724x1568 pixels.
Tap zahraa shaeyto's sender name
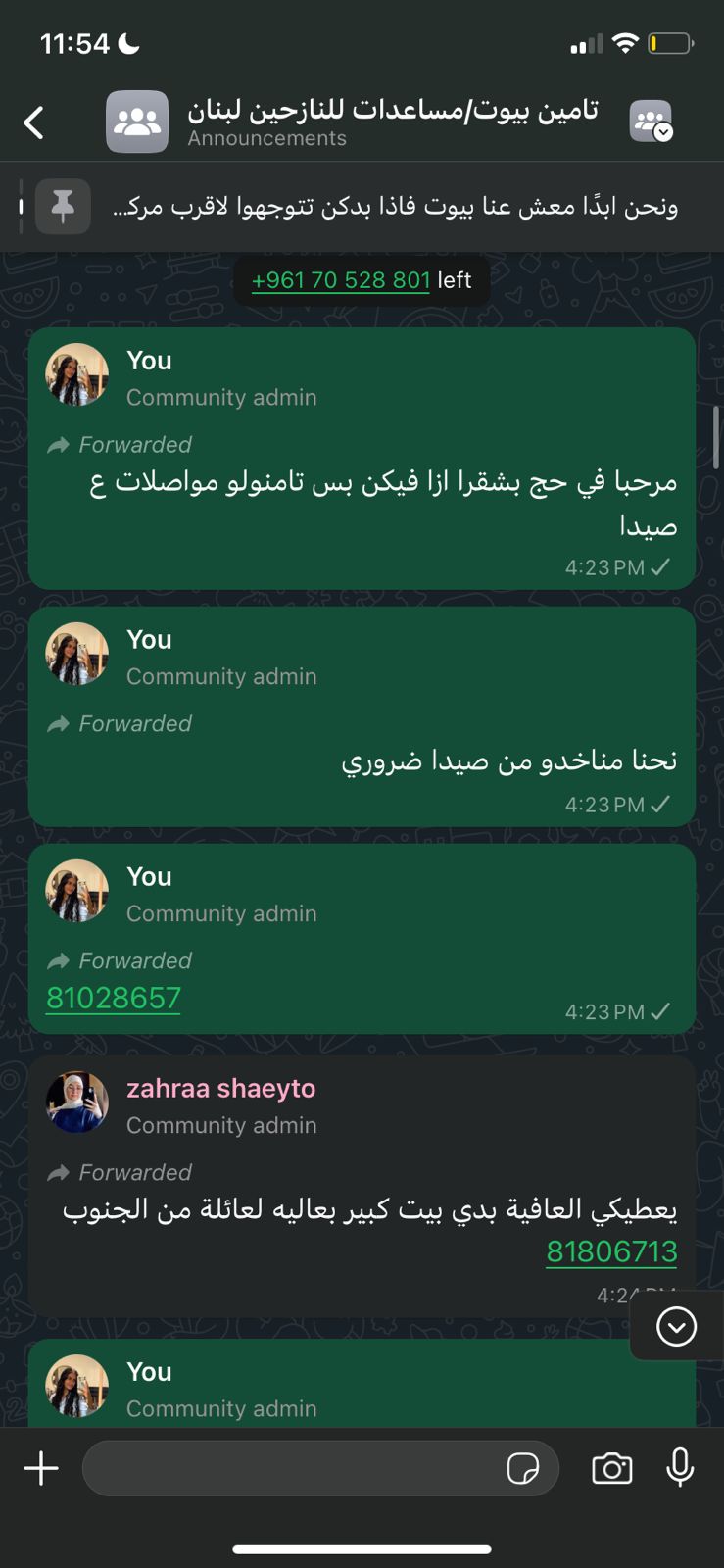pos(220,1088)
